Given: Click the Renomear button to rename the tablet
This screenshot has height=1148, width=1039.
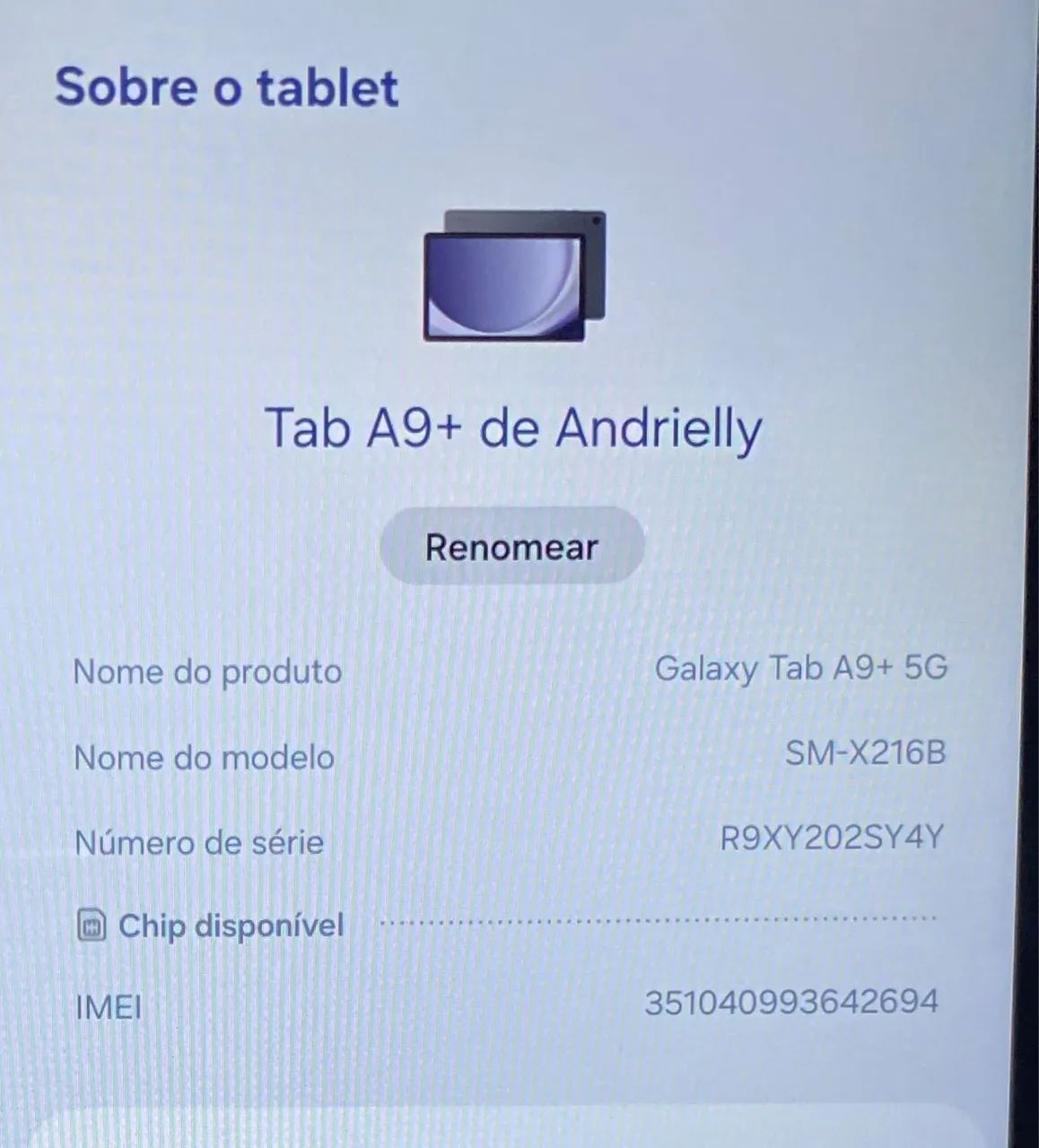Looking at the screenshot, I should 511,545.
